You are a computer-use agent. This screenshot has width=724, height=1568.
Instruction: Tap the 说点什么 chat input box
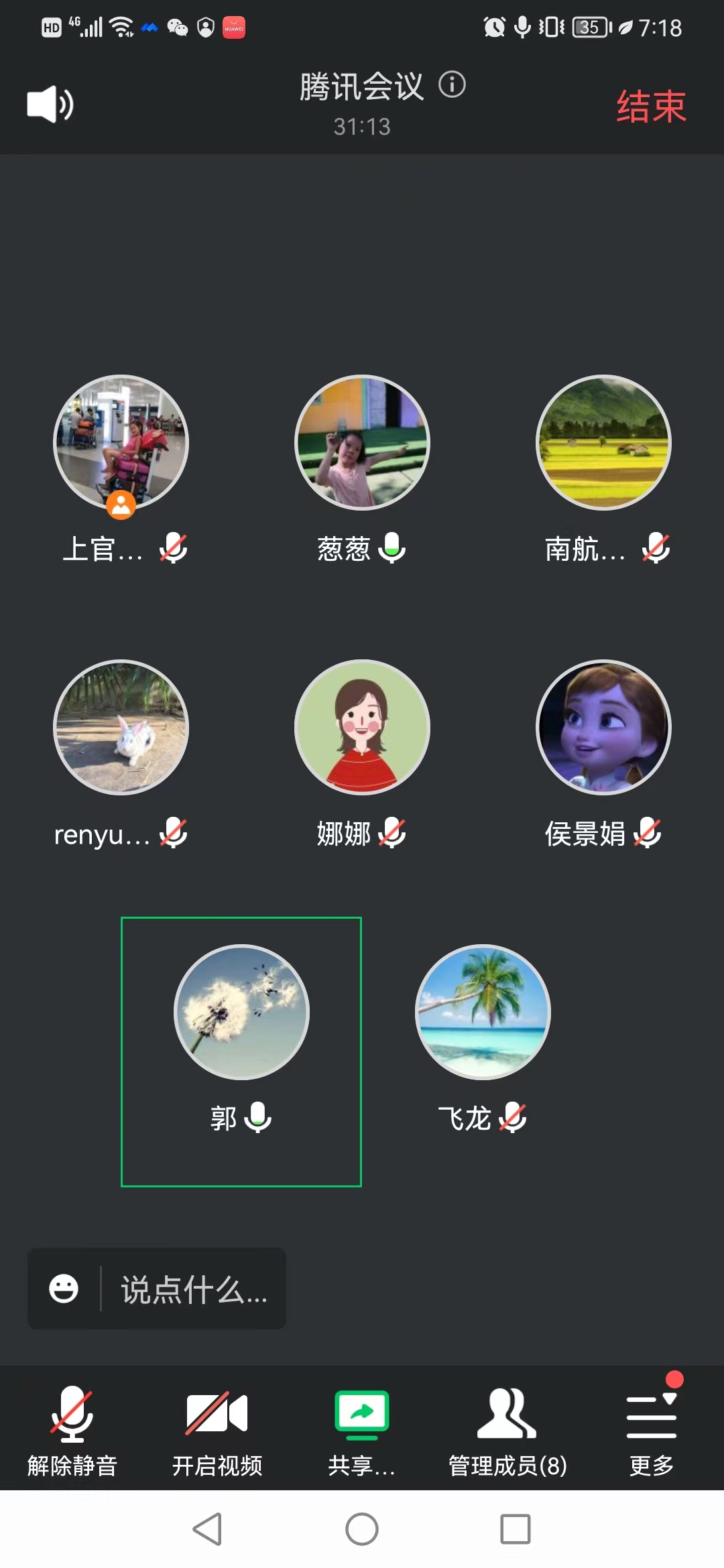click(x=193, y=1289)
